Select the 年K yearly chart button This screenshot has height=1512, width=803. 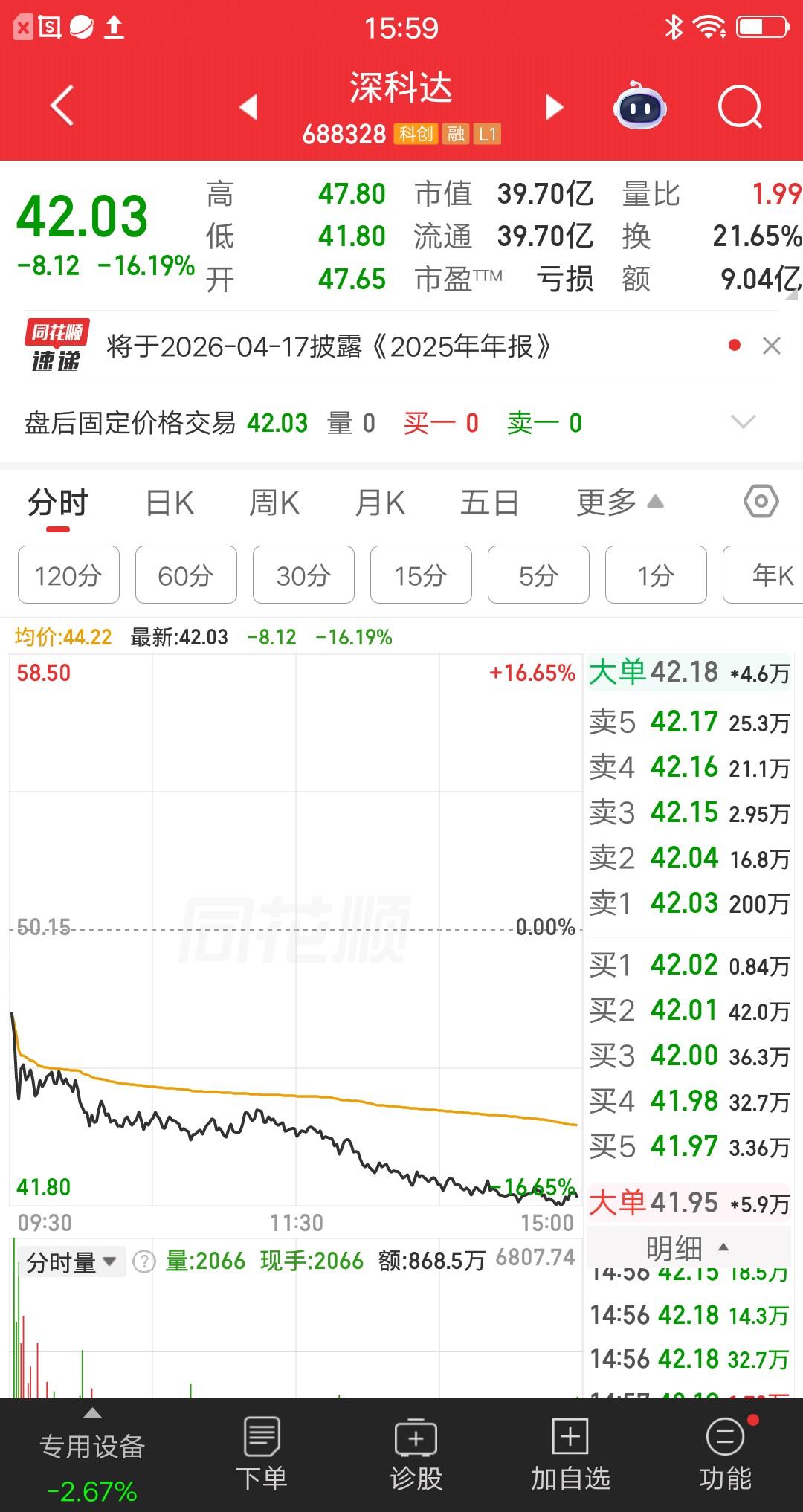(767, 575)
